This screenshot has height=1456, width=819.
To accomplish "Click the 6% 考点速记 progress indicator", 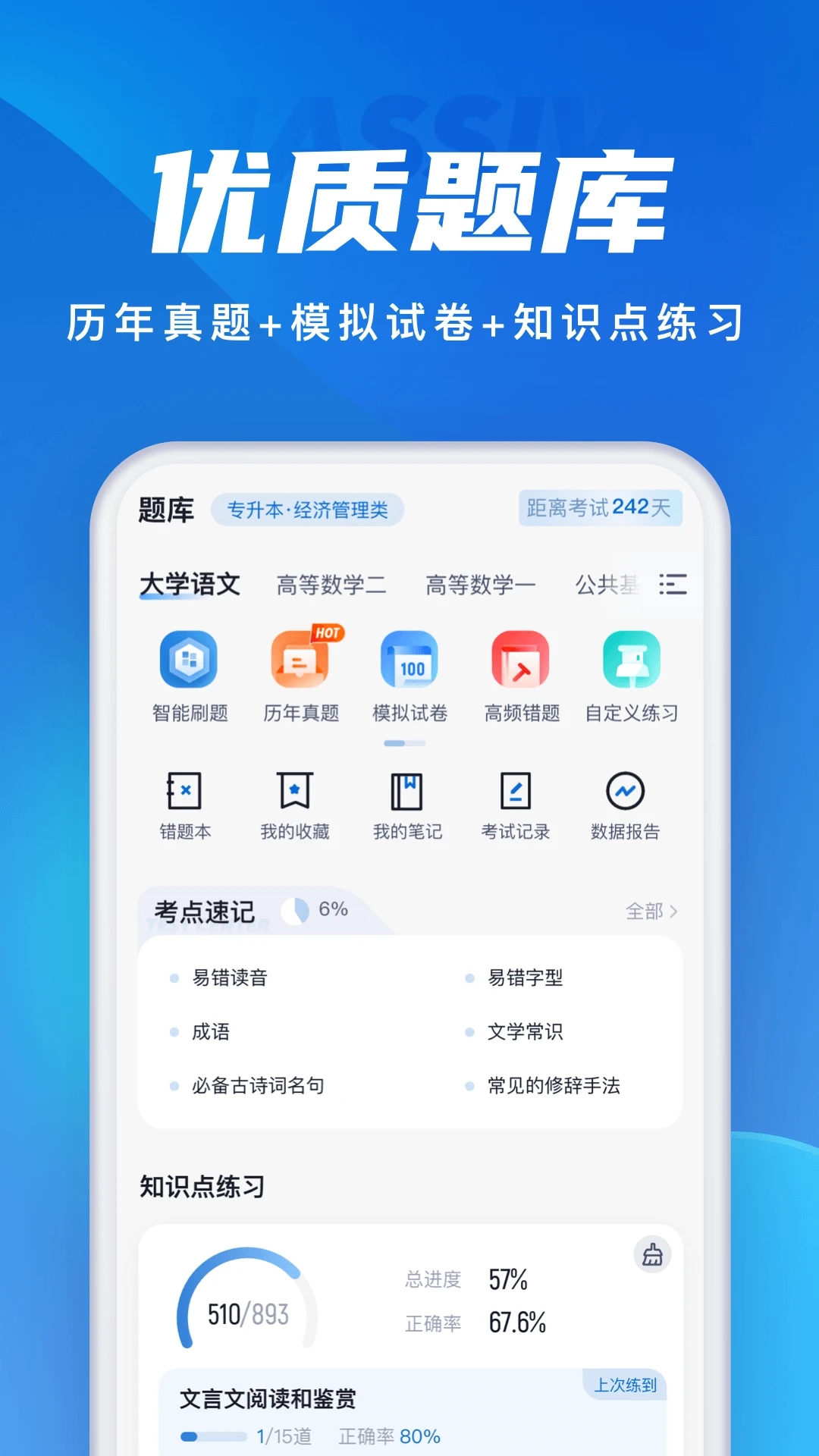I will tap(314, 910).
